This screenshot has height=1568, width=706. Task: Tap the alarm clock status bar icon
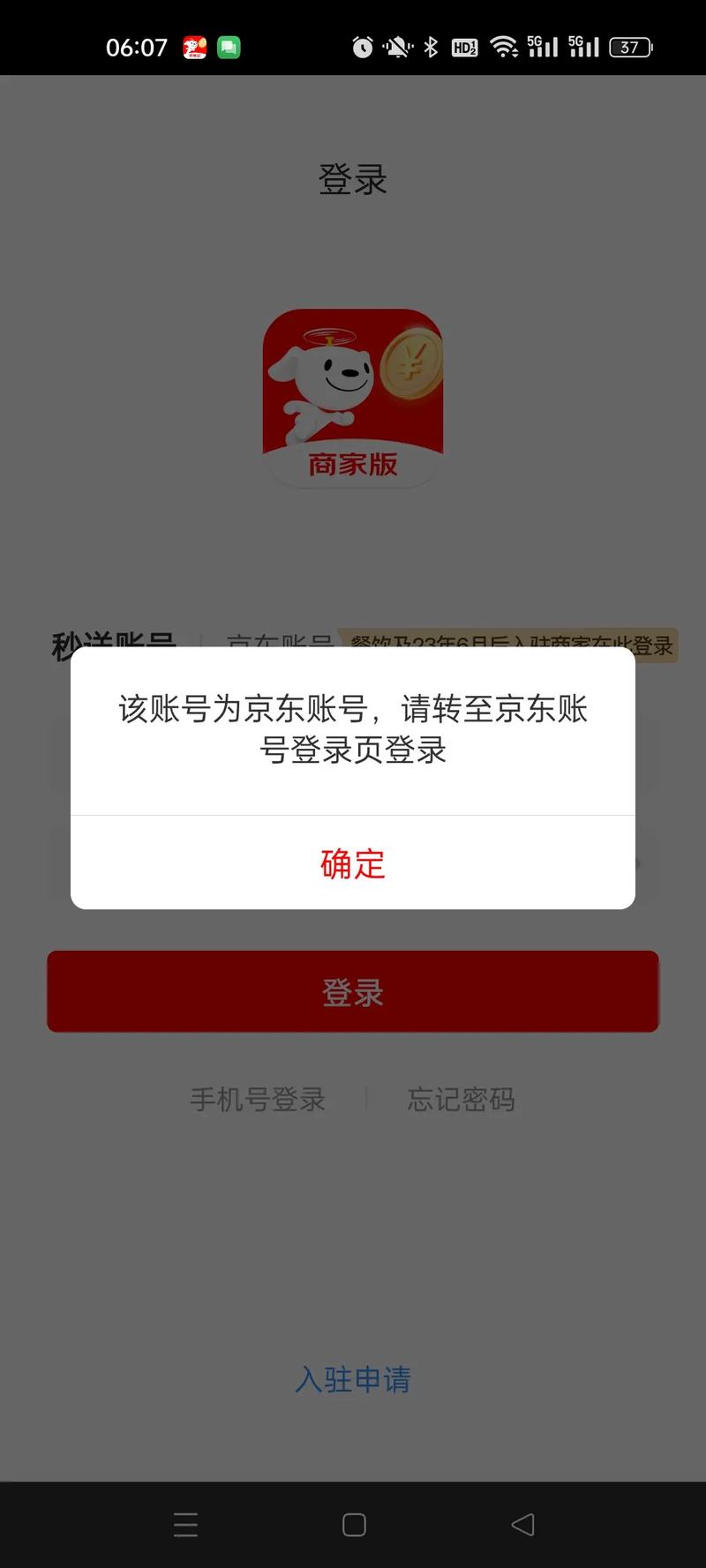point(362,47)
